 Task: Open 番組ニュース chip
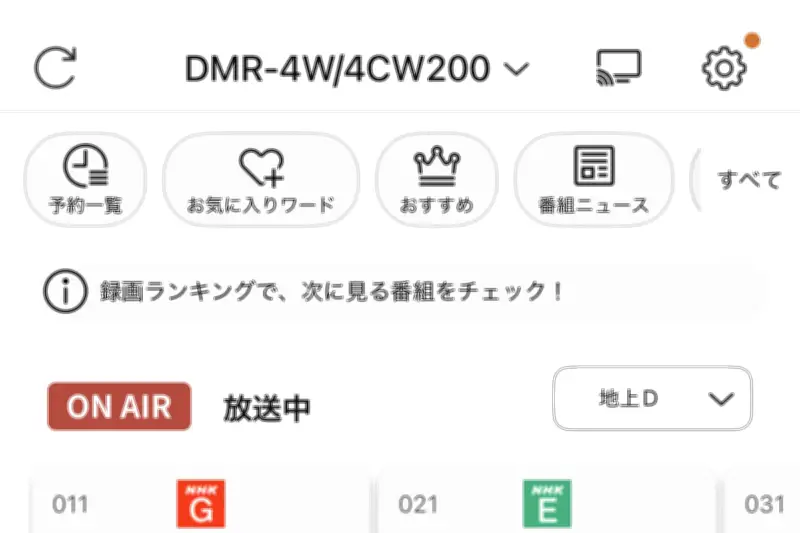pos(594,179)
